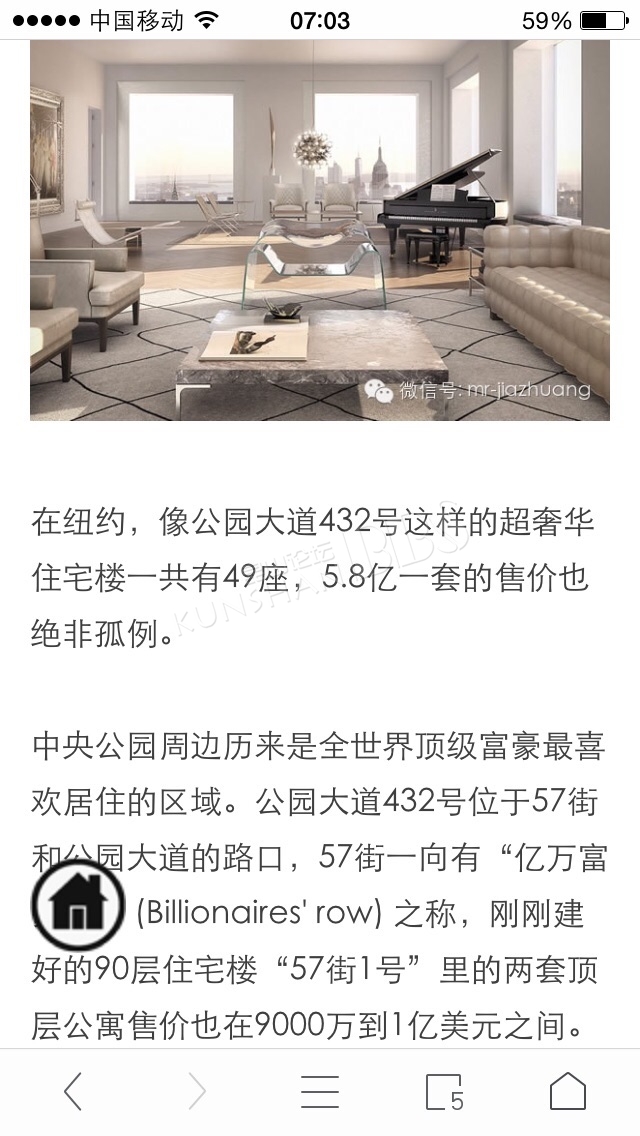This screenshot has width=640, height=1136.
Task: Tap the floating black house button
Action: (78, 904)
